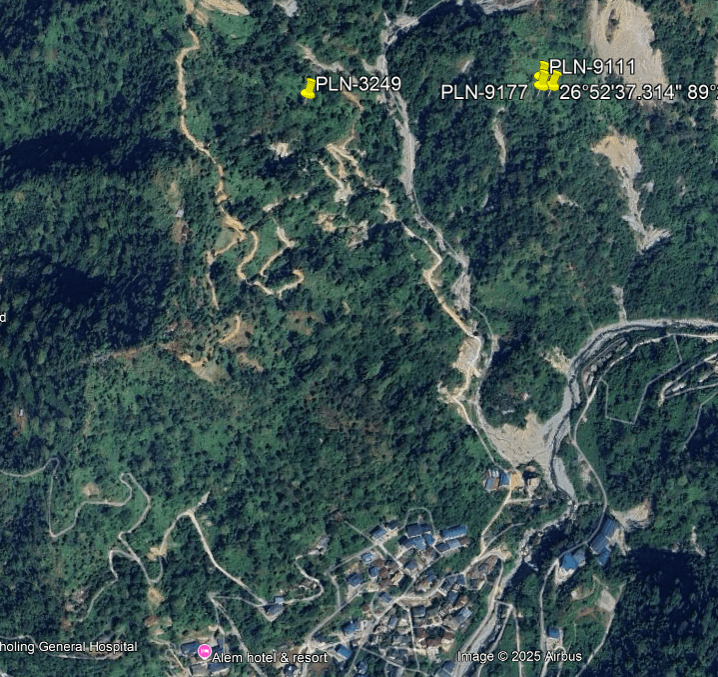
Task: Open the Alem hotel & resort marker
Action: tap(205, 652)
